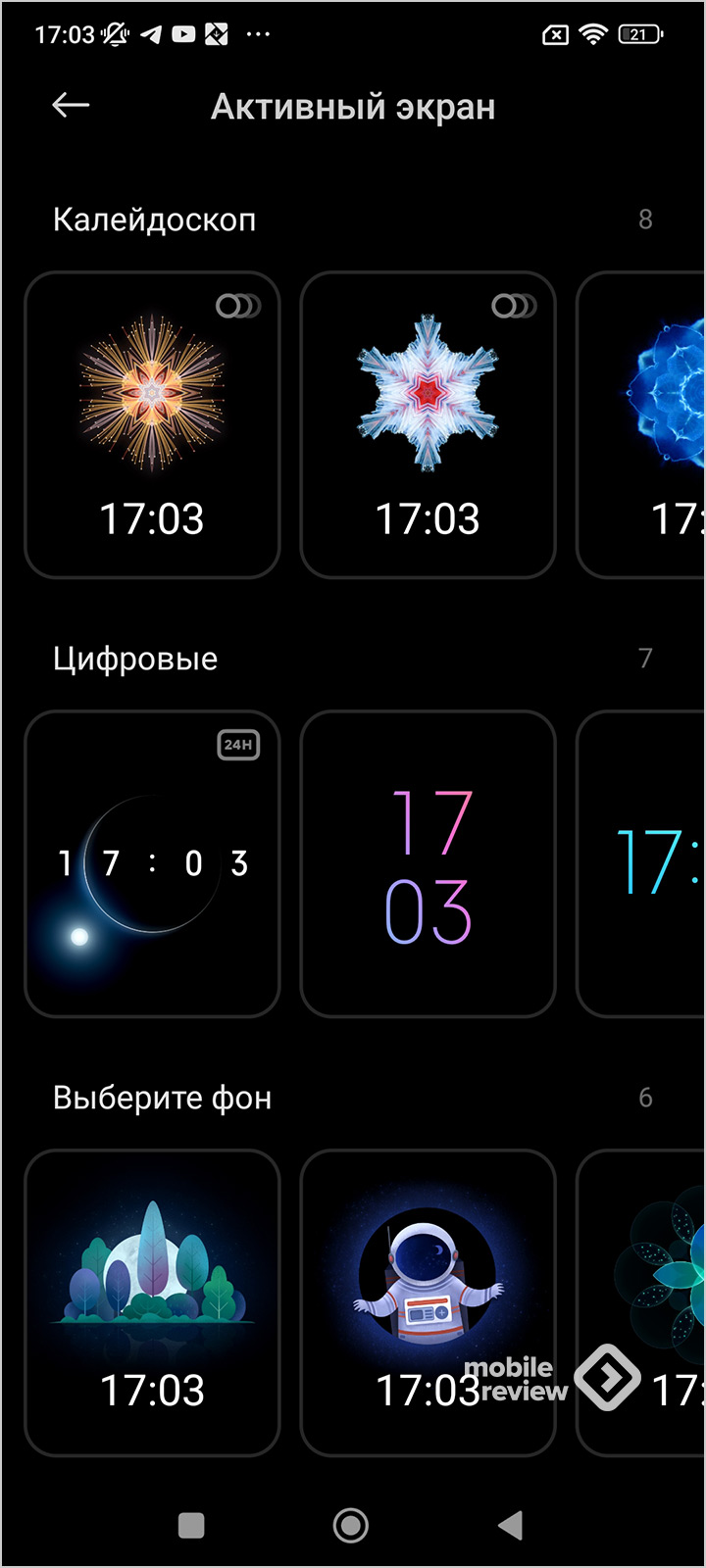
Task: Choose the partially visible blue flower kaleidoscope
Action: pyautogui.click(x=642, y=424)
